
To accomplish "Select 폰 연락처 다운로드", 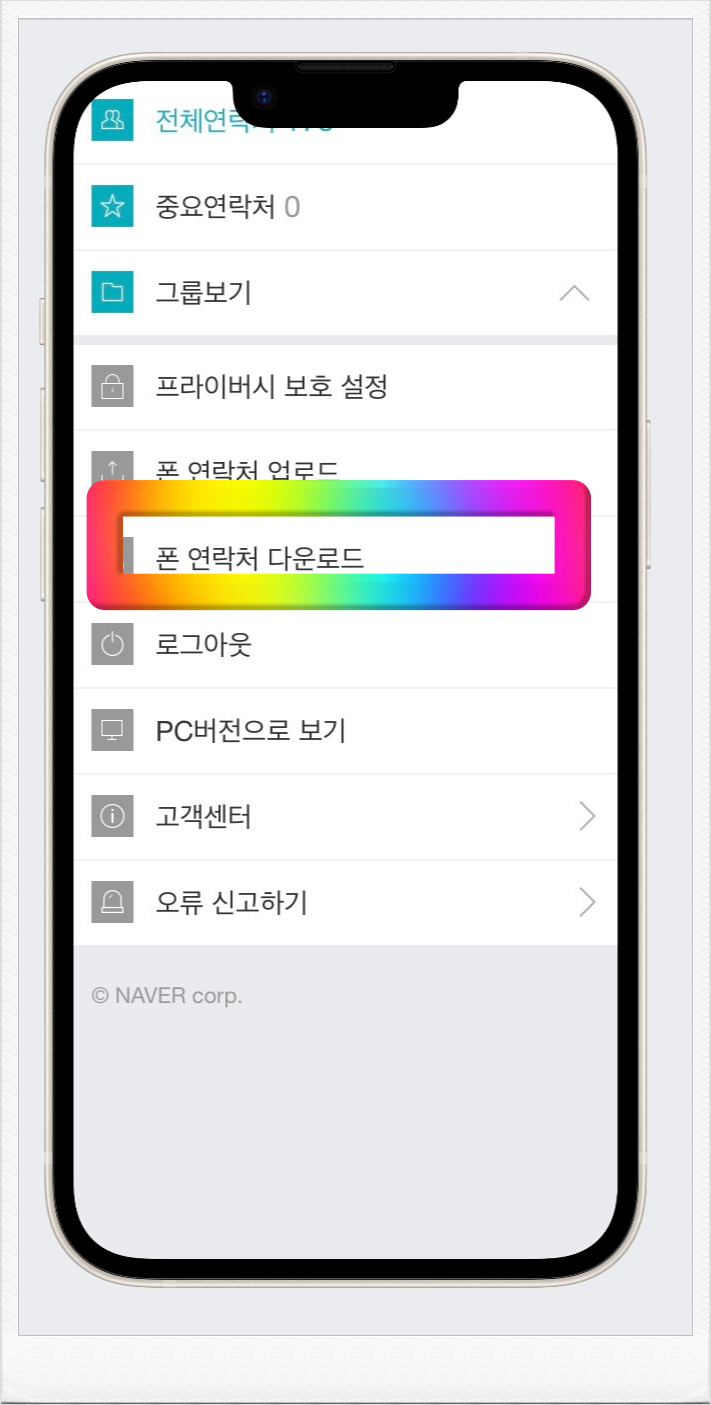I will click(x=260, y=557).
